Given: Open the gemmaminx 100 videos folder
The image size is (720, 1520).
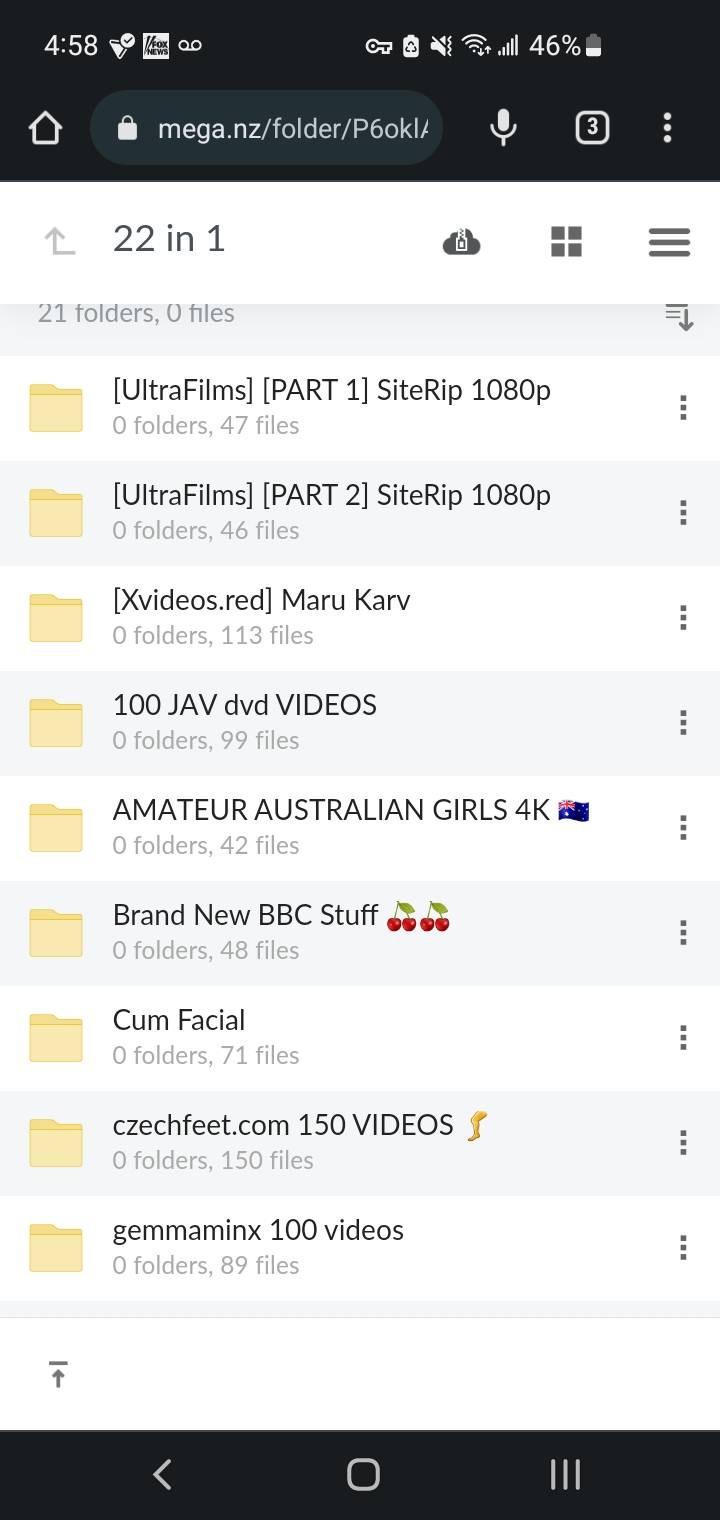Looking at the screenshot, I should coord(258,1246).
